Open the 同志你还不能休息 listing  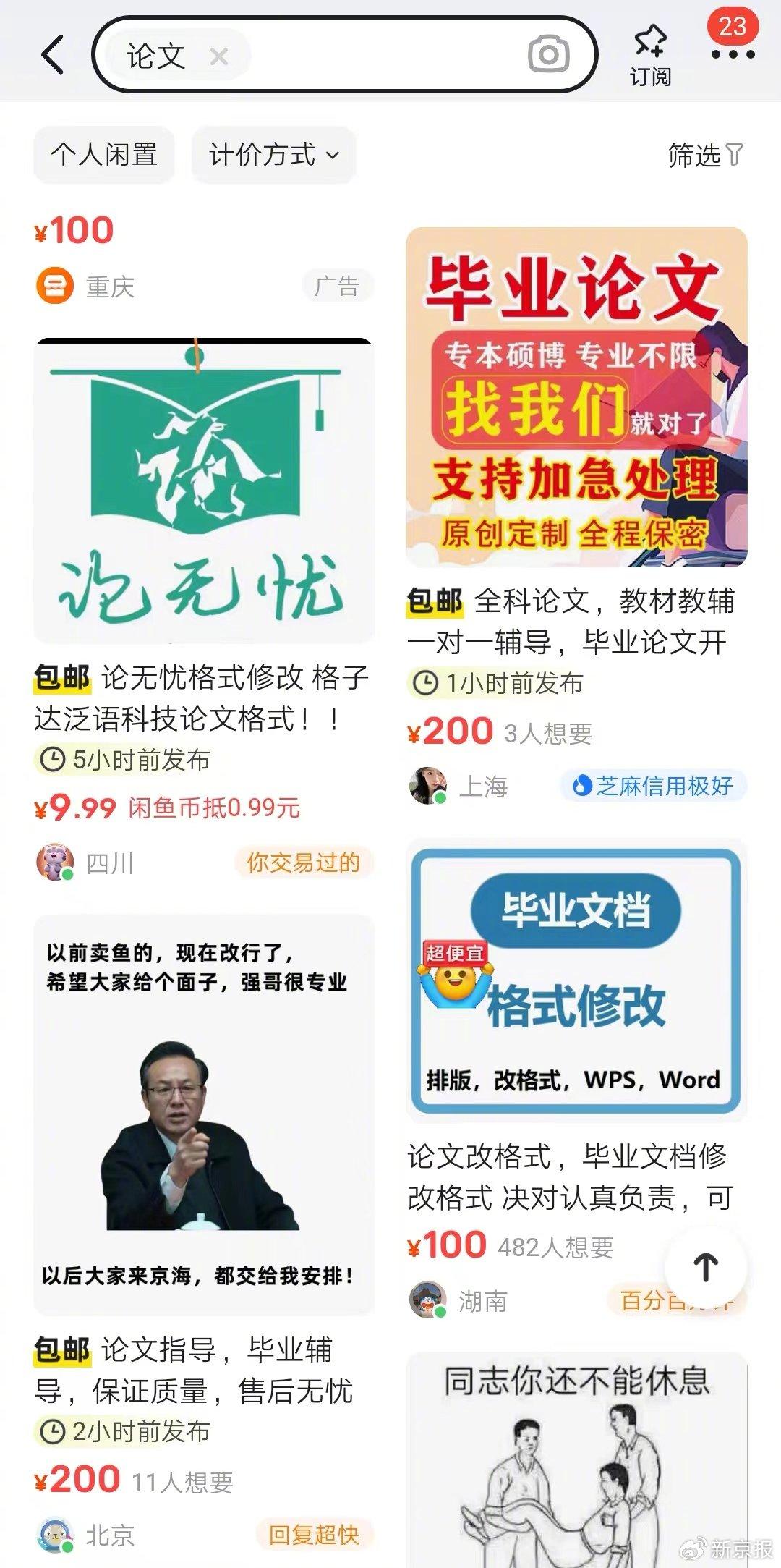pos(576,1462)
